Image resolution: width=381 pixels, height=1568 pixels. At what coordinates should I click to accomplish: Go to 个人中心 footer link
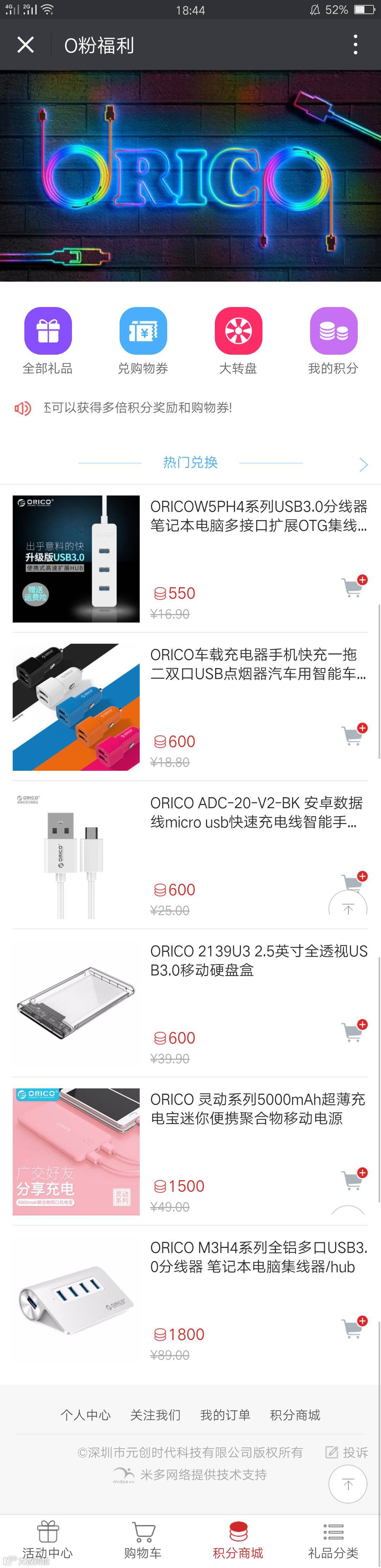pyautogui.click(x=85, y=1414)
